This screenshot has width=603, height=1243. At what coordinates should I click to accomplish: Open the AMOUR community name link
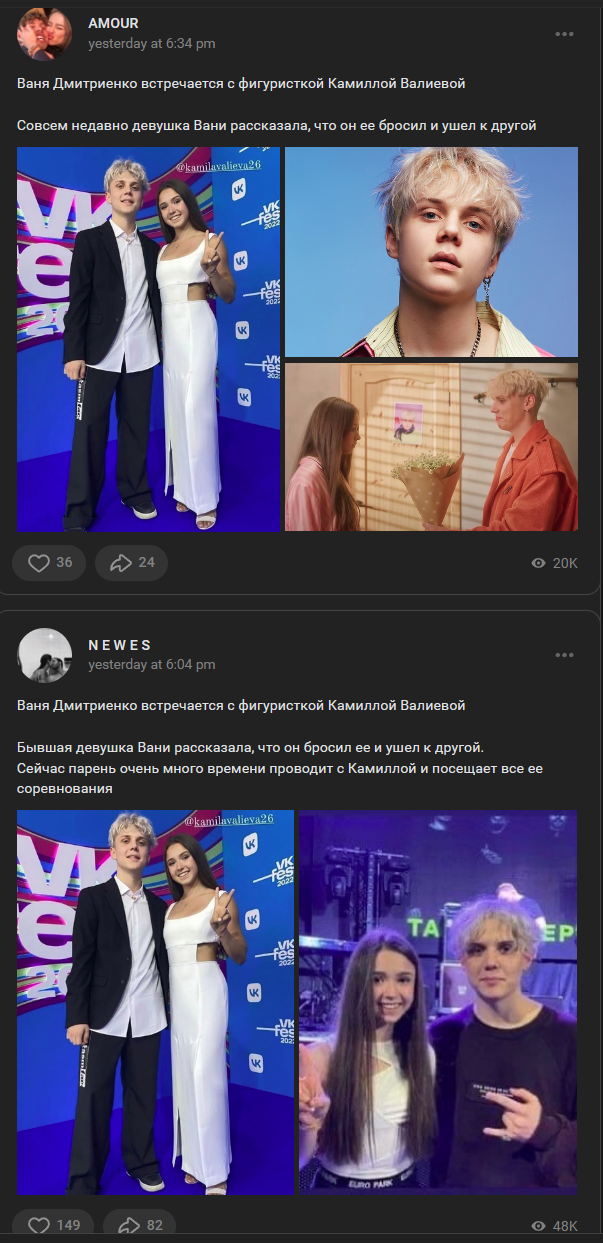[113, 23]
